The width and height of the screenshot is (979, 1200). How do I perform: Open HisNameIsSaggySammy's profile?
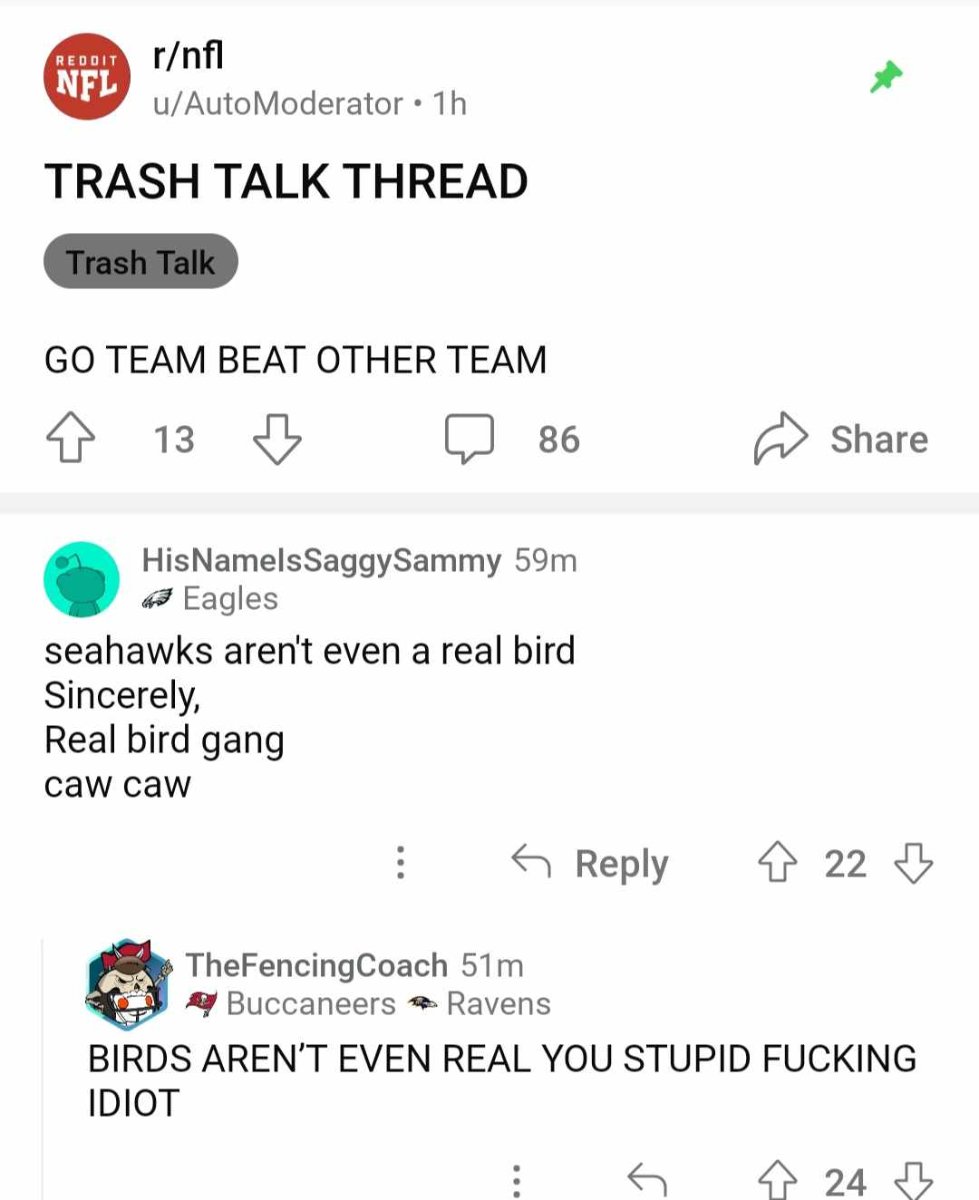(x=321, y=560)
